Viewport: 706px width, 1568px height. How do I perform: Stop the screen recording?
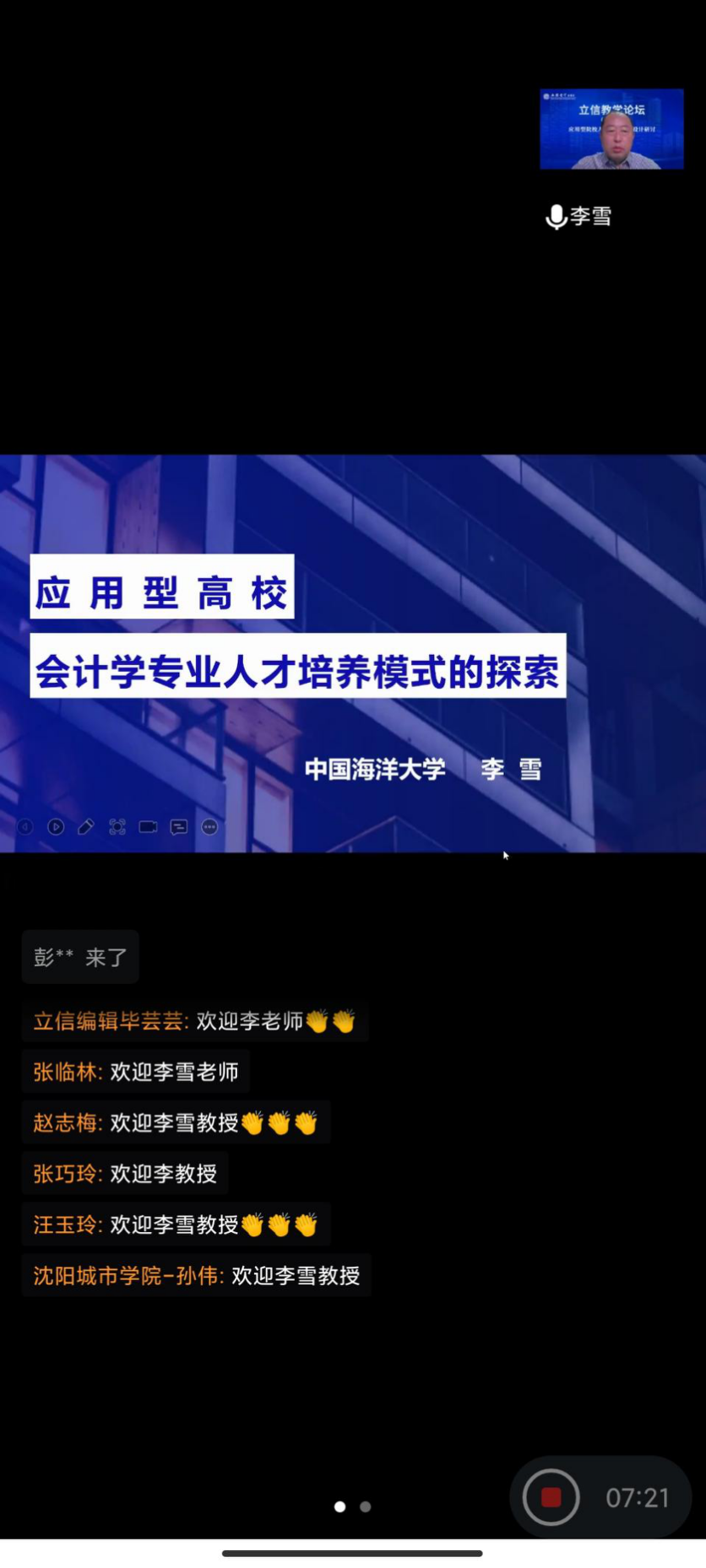point(551,1497)
